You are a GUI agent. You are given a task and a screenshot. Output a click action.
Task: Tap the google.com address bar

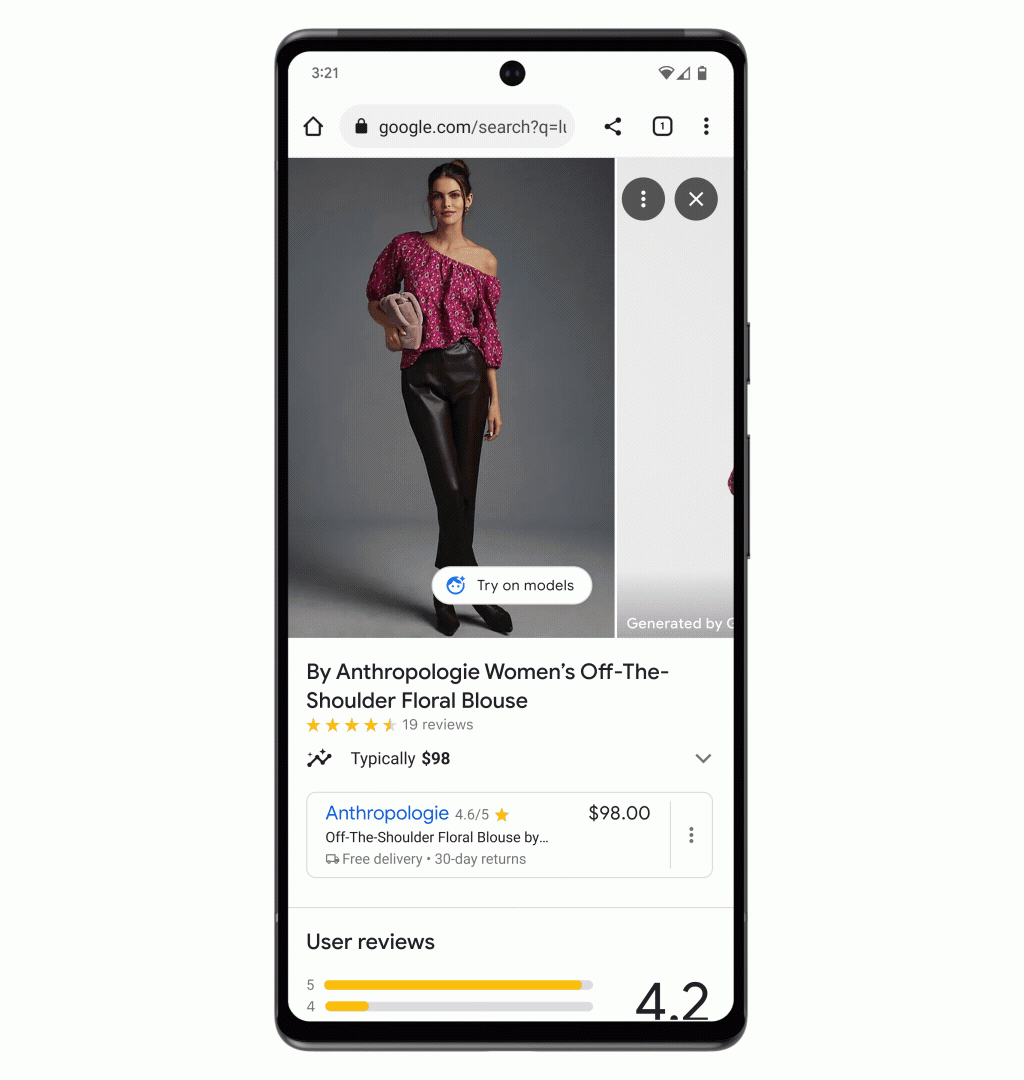pos(458,127)
